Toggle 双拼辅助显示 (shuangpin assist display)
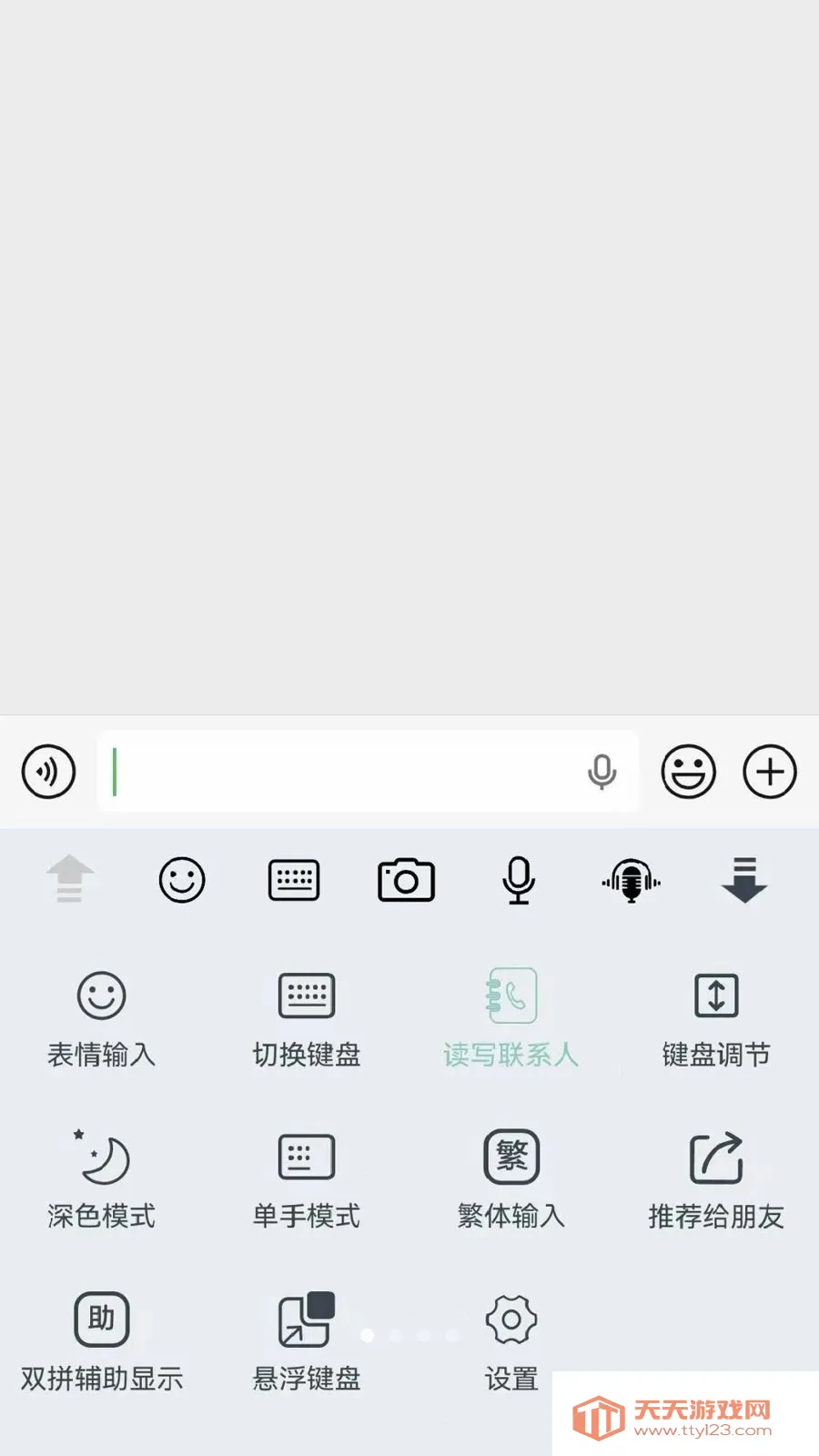The width and height of the screenshot is (819, 1456). (100, 1338)
